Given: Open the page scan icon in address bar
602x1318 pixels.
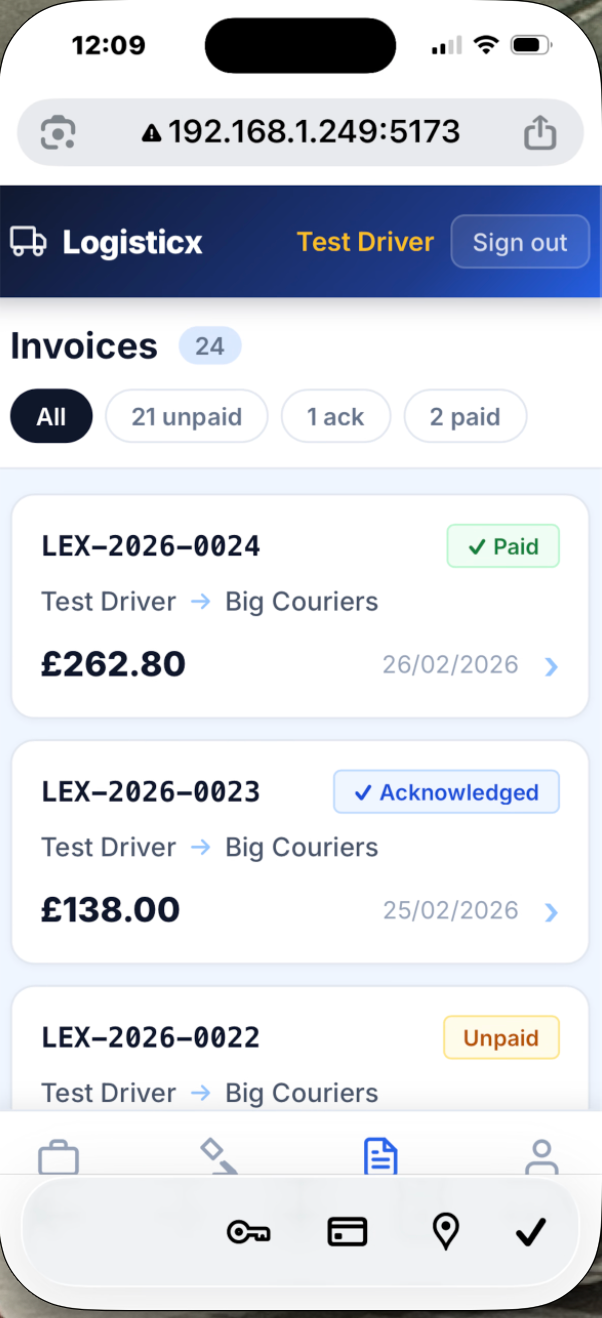Looking at the screenshot, I should [x=58, y=132].
